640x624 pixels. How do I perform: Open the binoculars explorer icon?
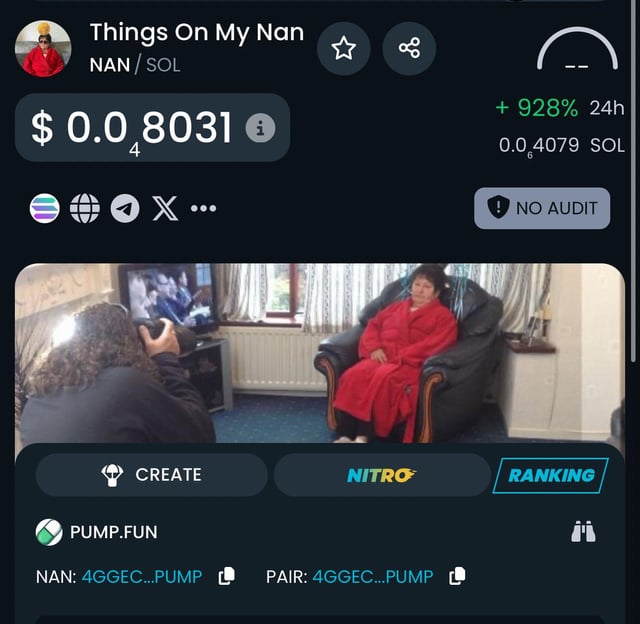(x=583, y=532)
